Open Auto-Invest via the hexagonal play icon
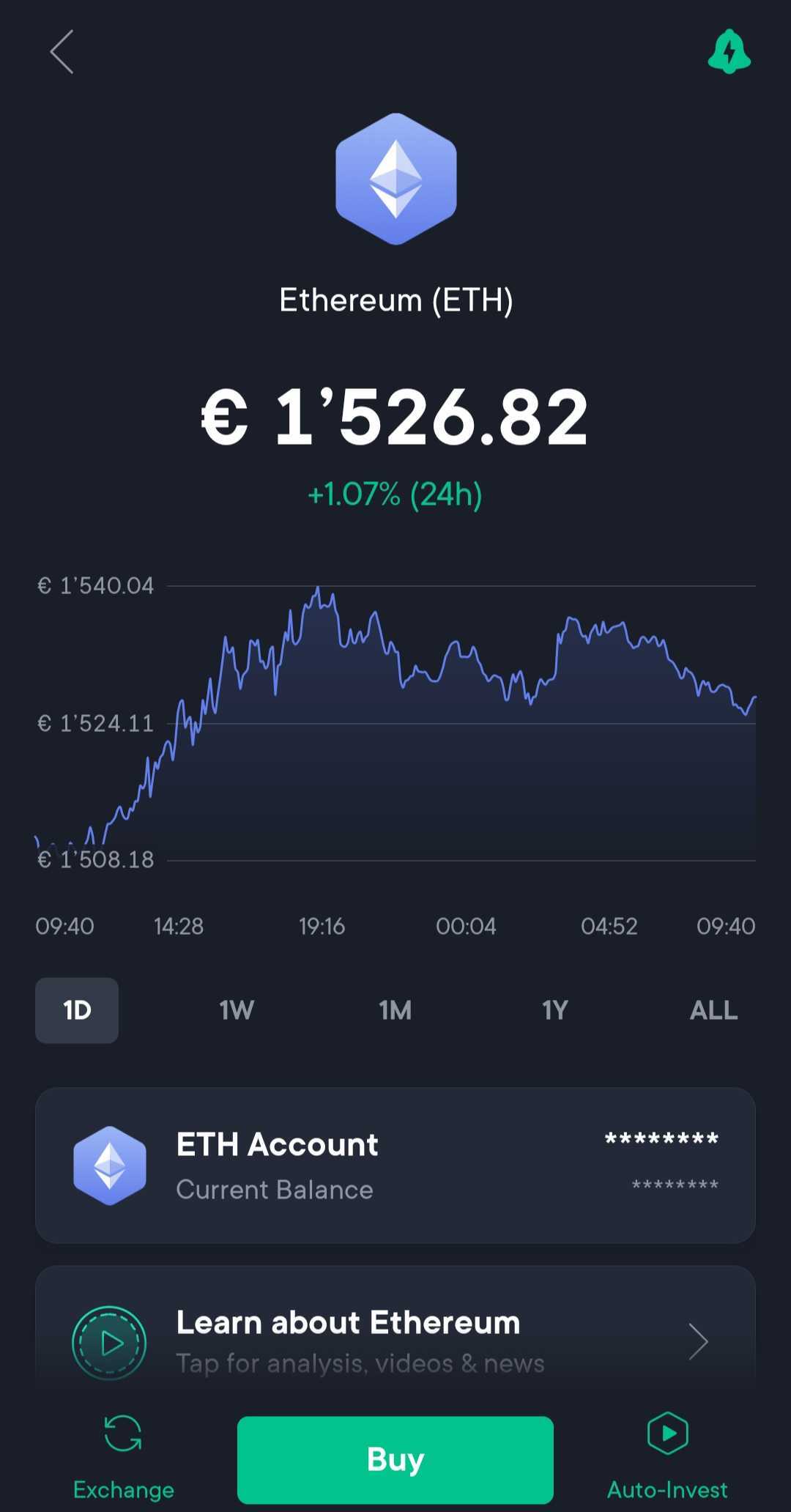Viewport: 791px width, 1512px height. click(x=668, y=1433)
